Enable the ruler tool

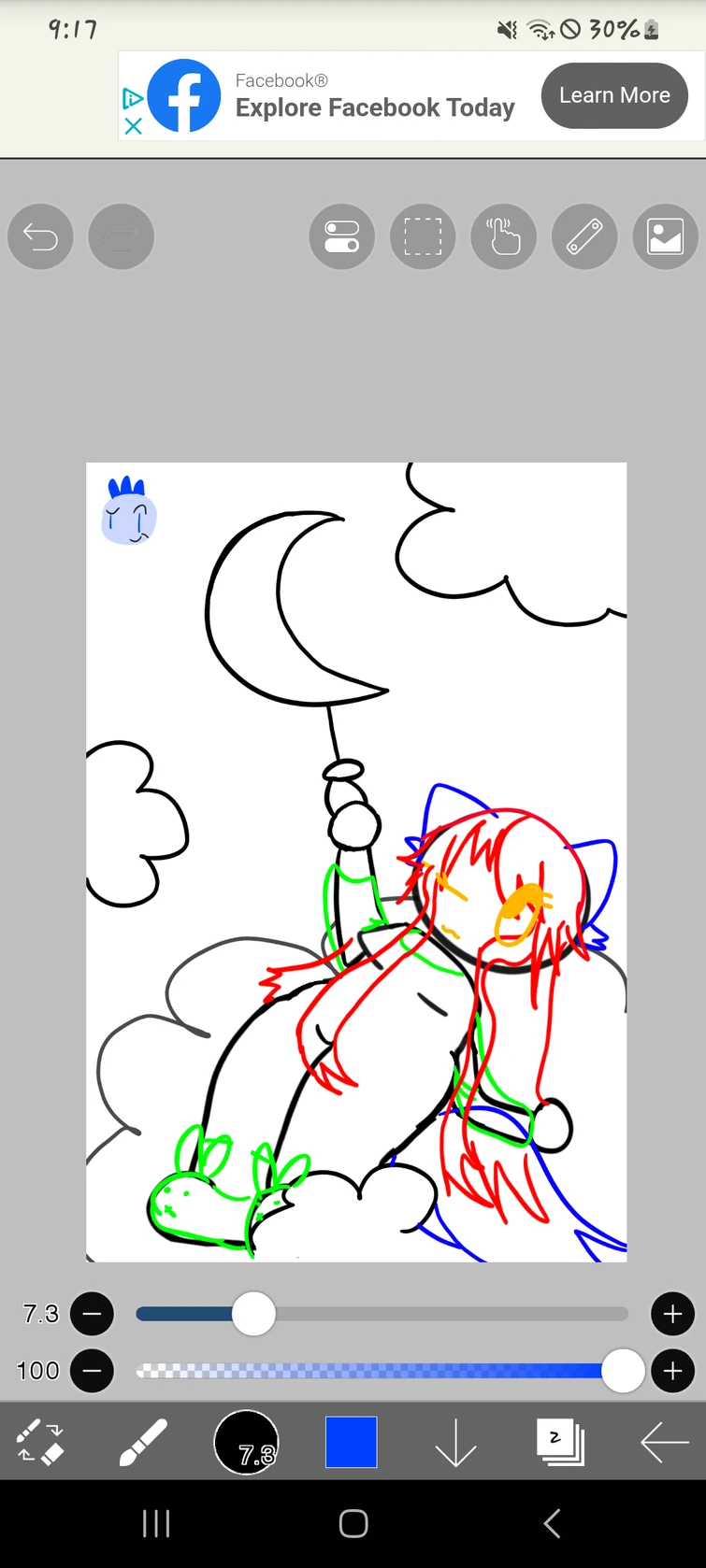pyautogui.click(x=584, y=236)
